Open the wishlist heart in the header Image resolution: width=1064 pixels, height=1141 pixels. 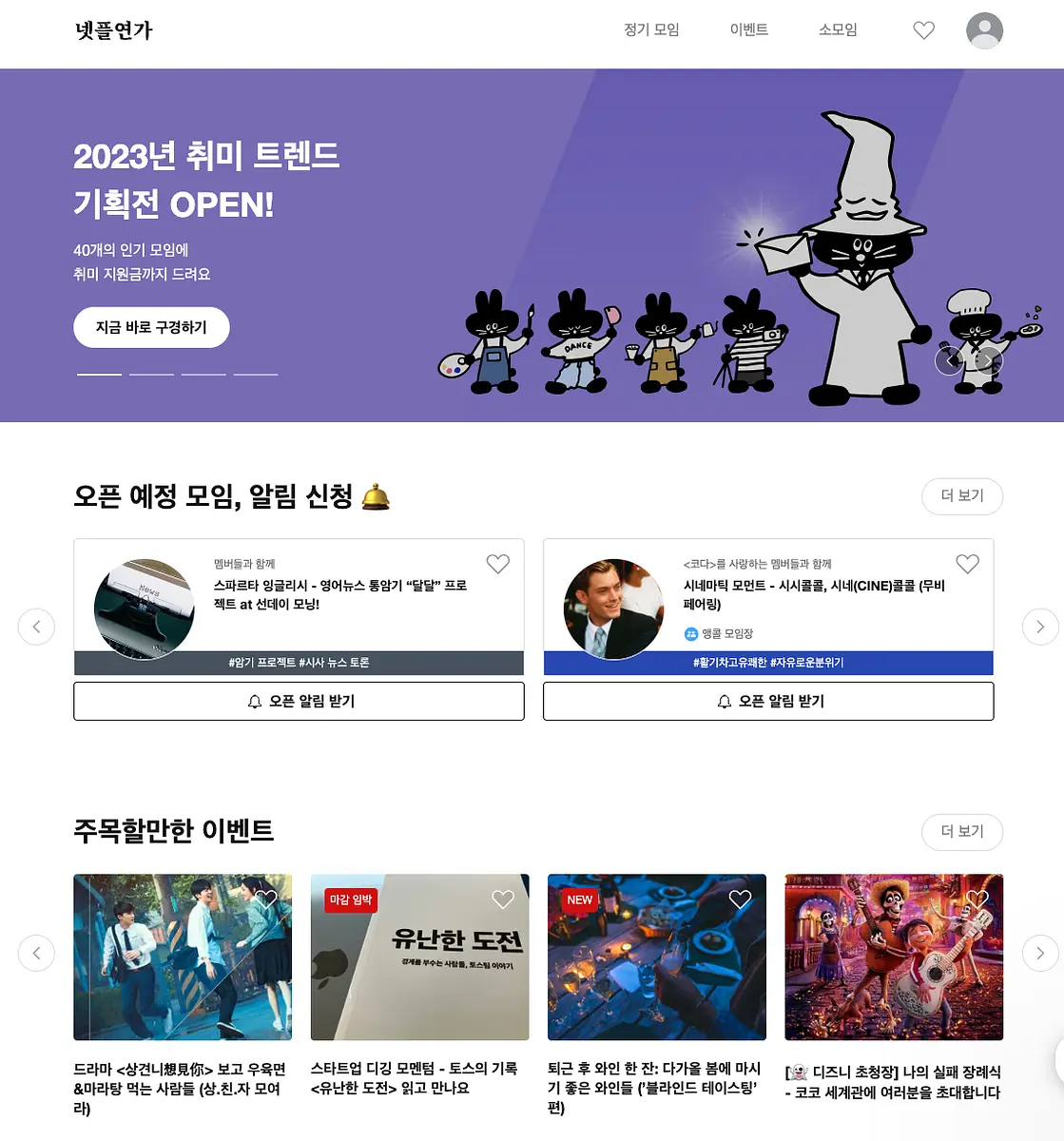(x=923, y=30)
